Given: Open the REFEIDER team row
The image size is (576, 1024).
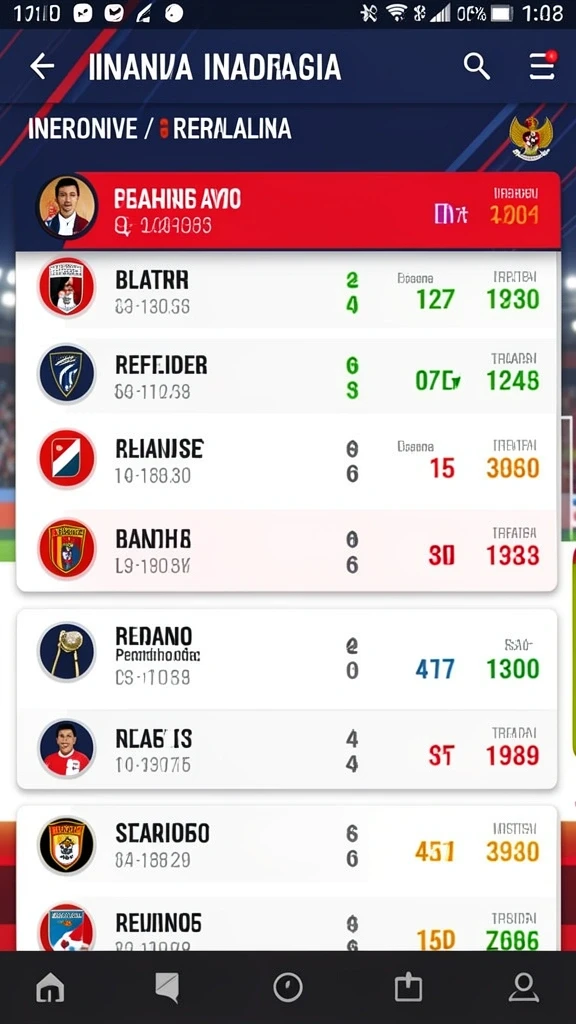Looking at the screenshot, I should pos(287,376).
